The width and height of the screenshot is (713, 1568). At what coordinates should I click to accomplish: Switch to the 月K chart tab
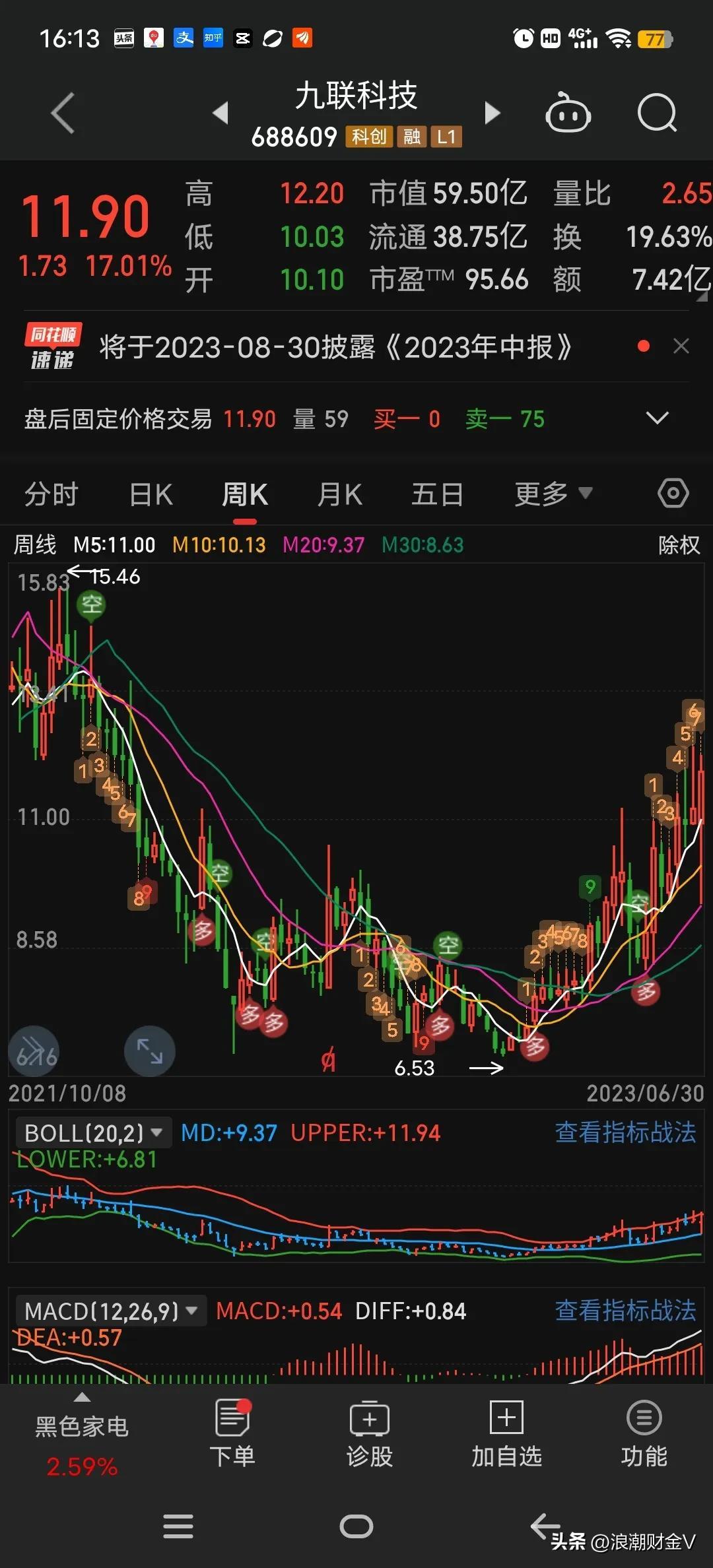(x=340, y=494)
